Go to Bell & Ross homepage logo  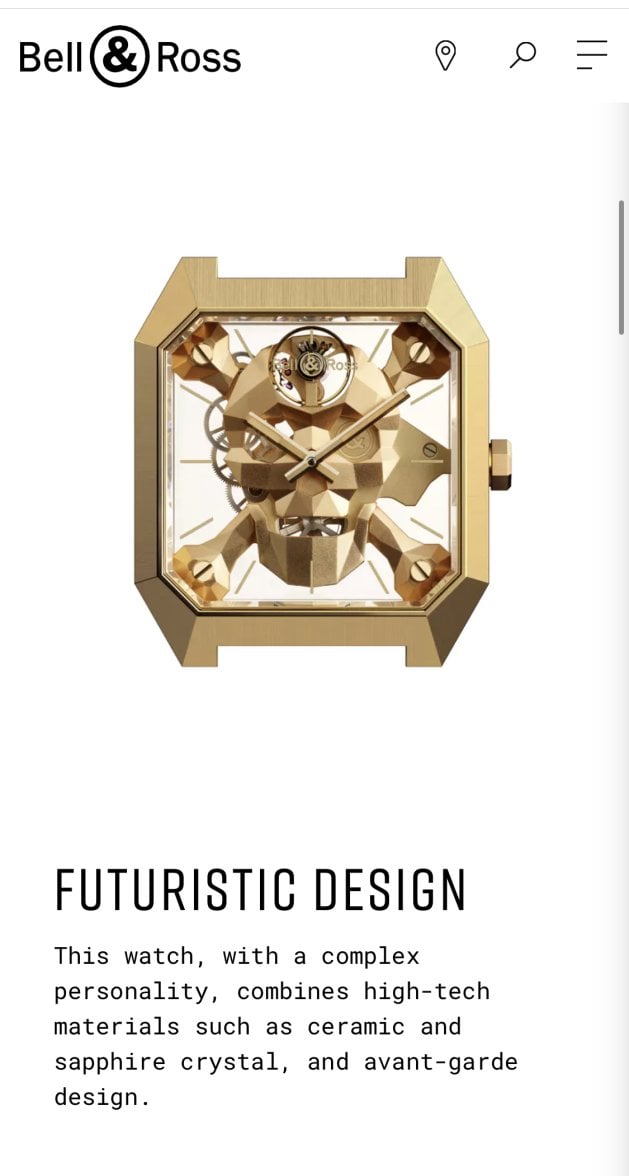(130, 57)
